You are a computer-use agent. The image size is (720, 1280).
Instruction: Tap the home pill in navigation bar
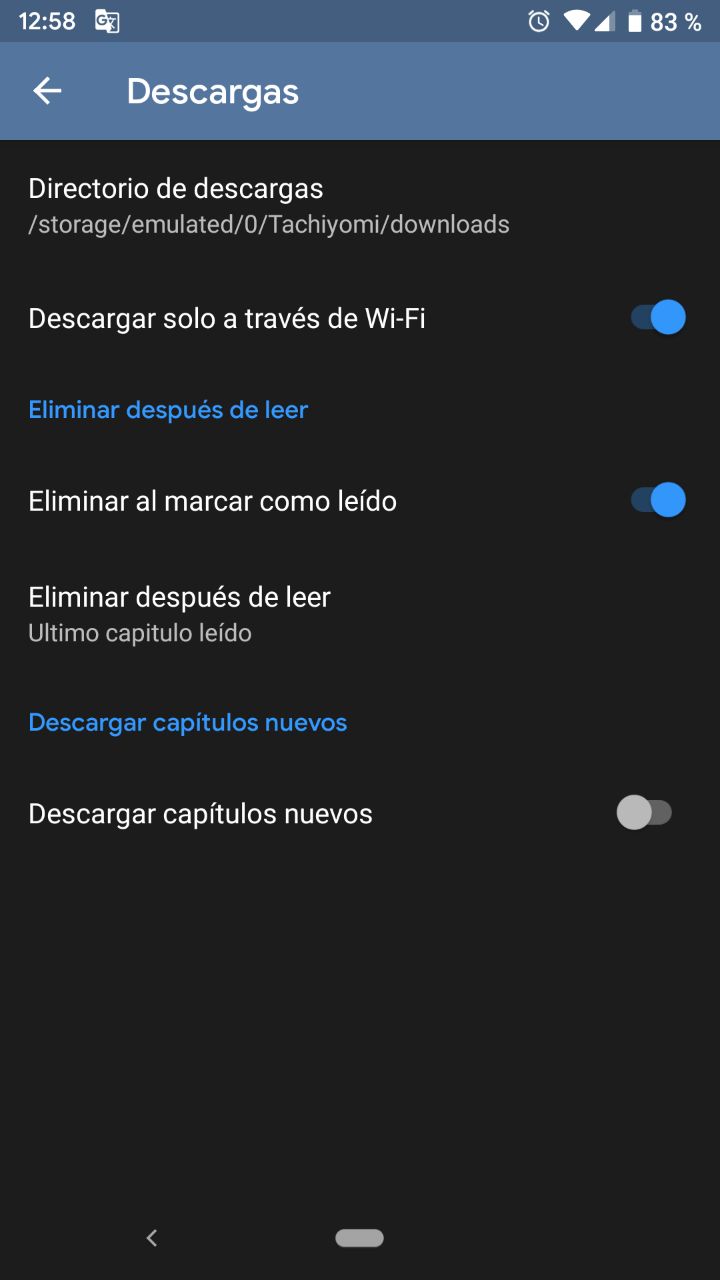coord(360,1238)
